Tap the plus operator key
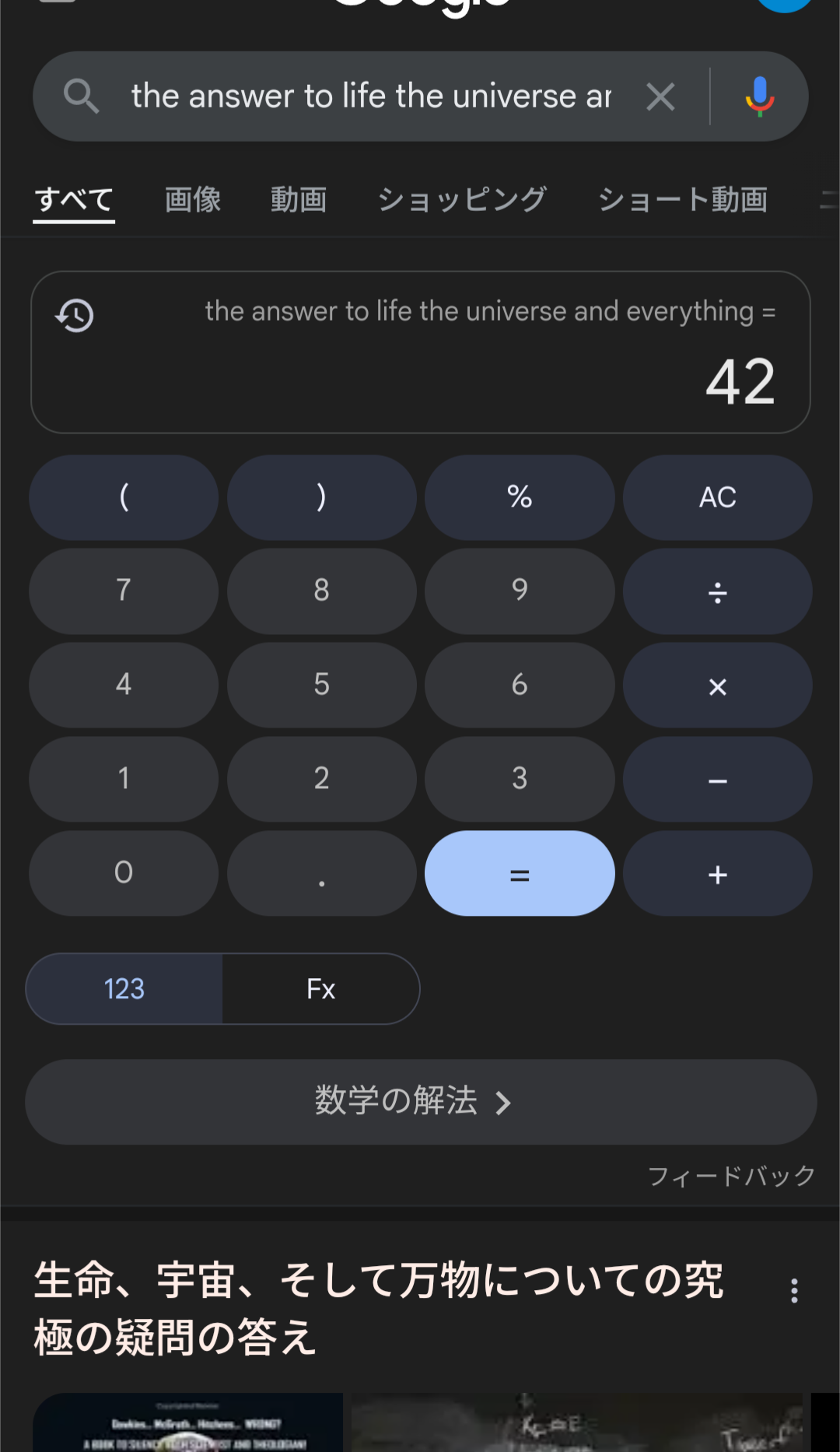 (717, 874)
